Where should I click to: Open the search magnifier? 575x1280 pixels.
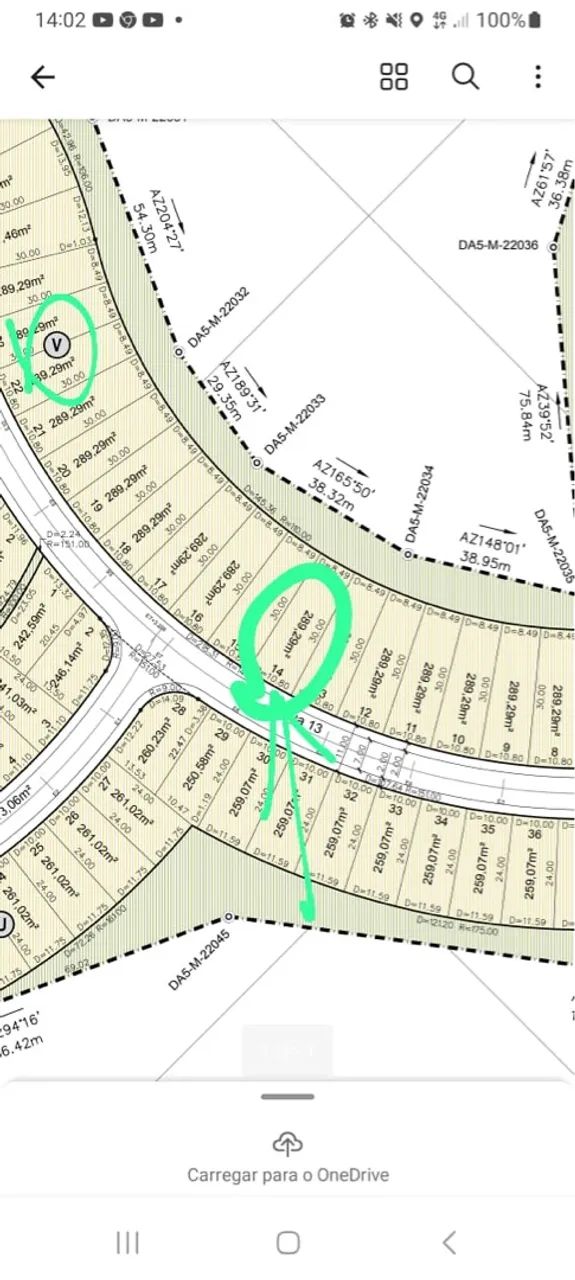[465, 76]
